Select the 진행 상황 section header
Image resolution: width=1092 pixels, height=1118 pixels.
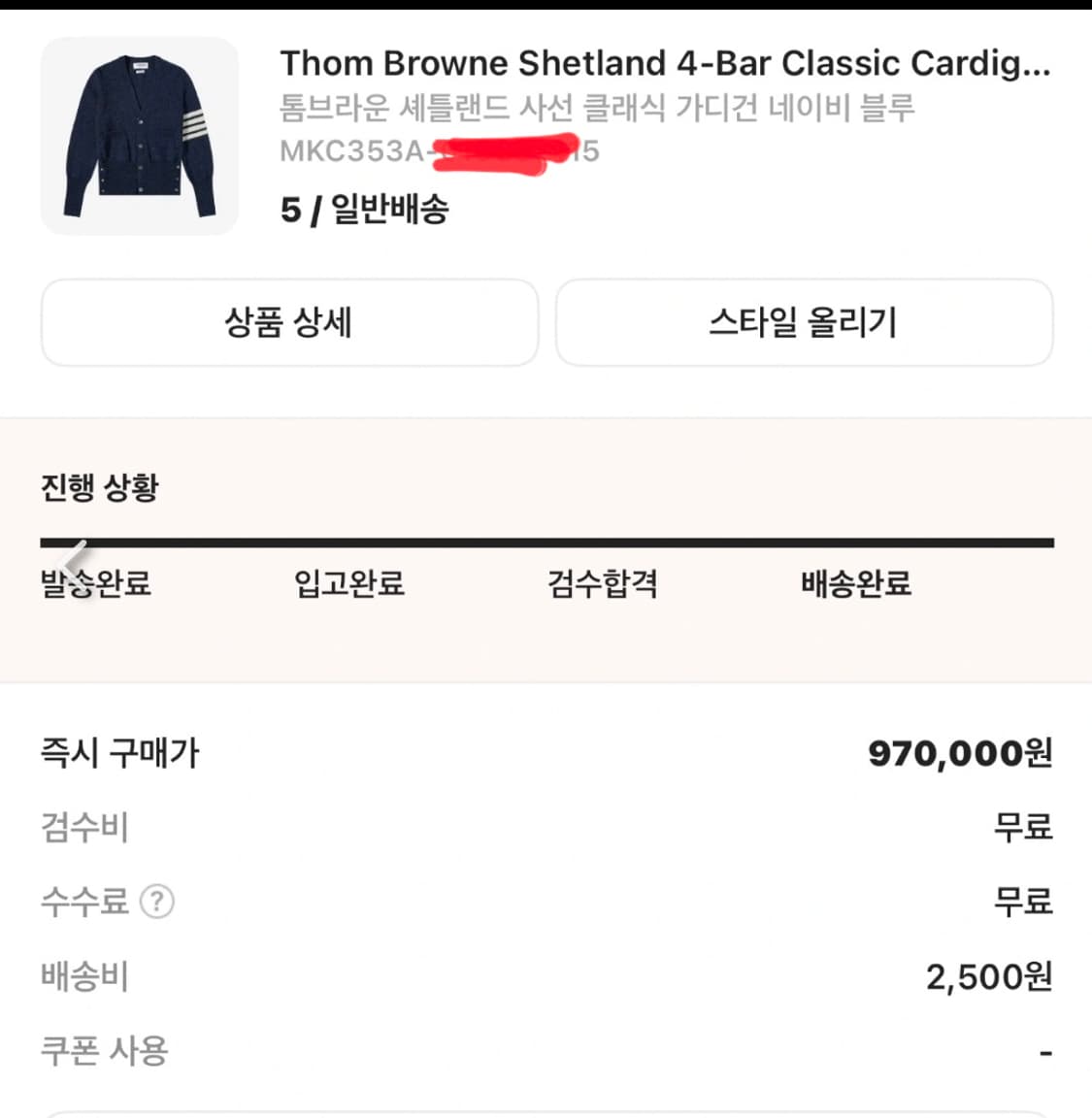(97, 488)
